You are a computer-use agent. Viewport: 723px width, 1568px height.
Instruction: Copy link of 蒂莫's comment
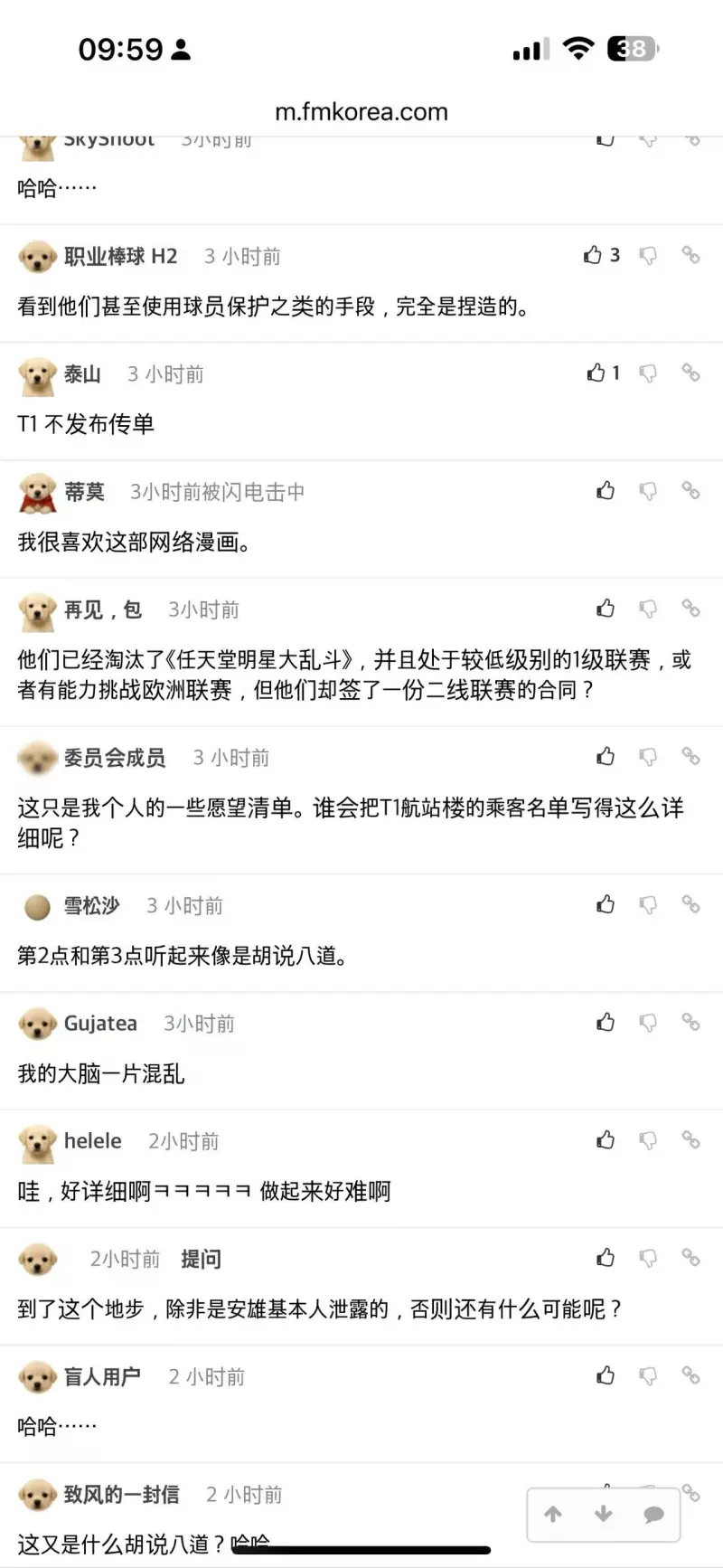[690, 490]
